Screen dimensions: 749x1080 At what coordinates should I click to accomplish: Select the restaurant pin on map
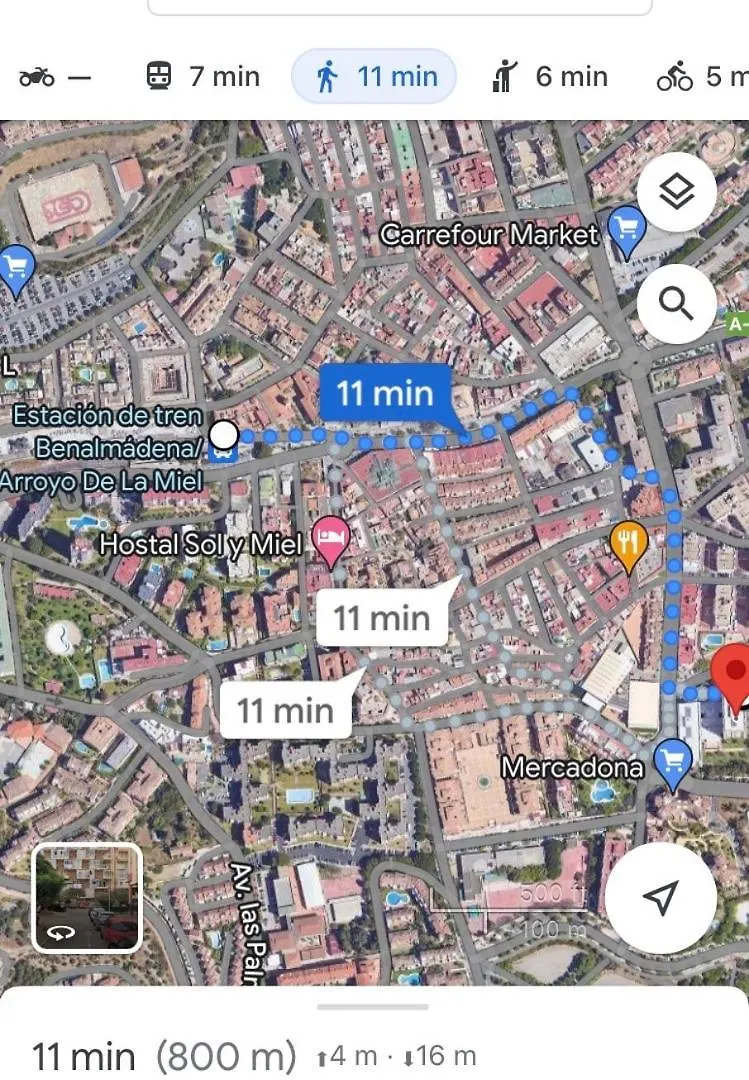click(628, 542)
